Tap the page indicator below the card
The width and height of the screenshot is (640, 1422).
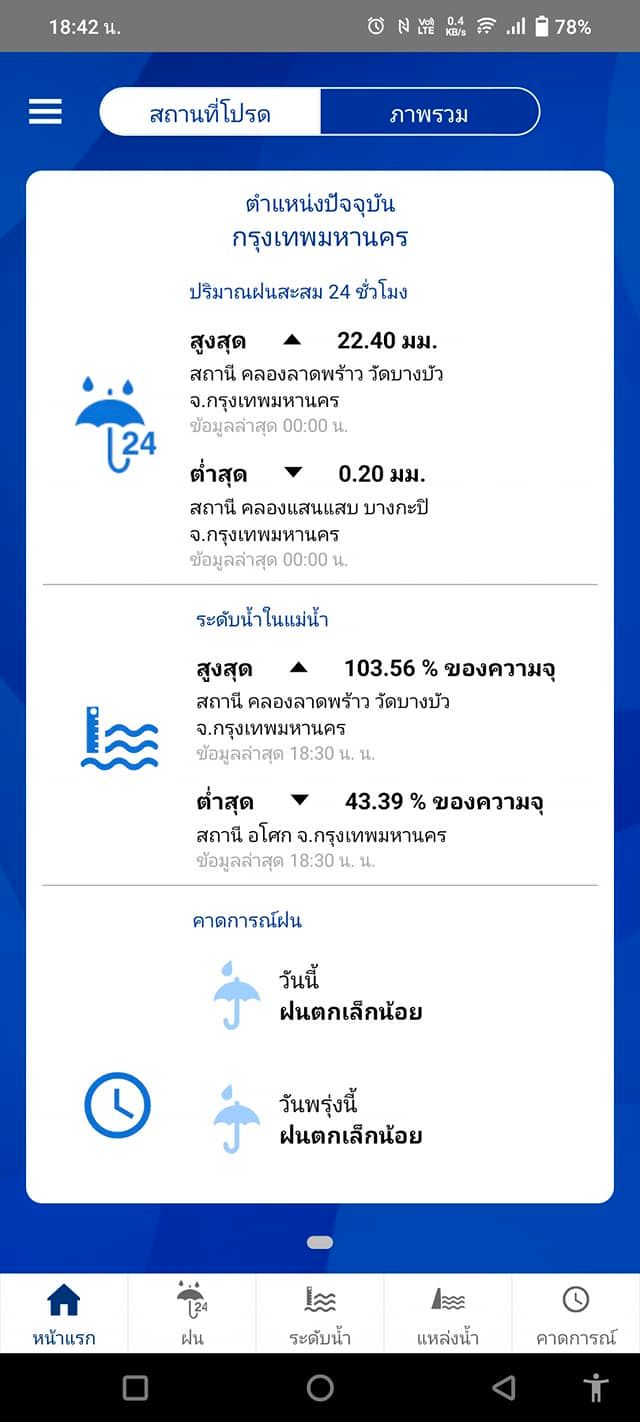point(320,1242)
